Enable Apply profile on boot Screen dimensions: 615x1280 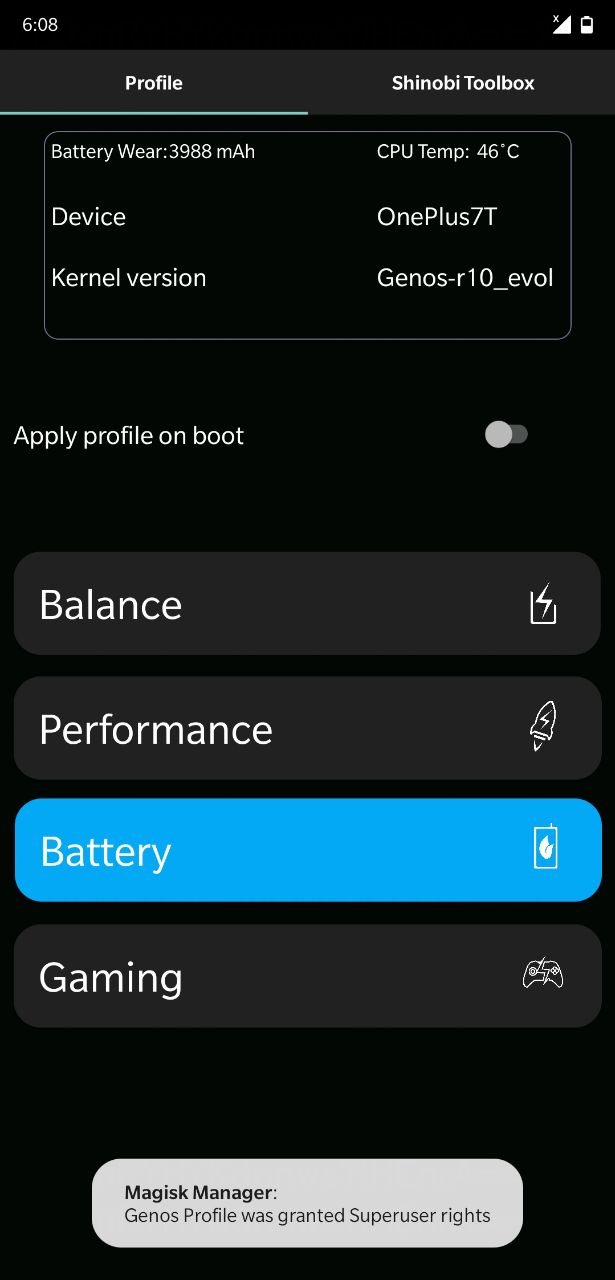point(506,434)
